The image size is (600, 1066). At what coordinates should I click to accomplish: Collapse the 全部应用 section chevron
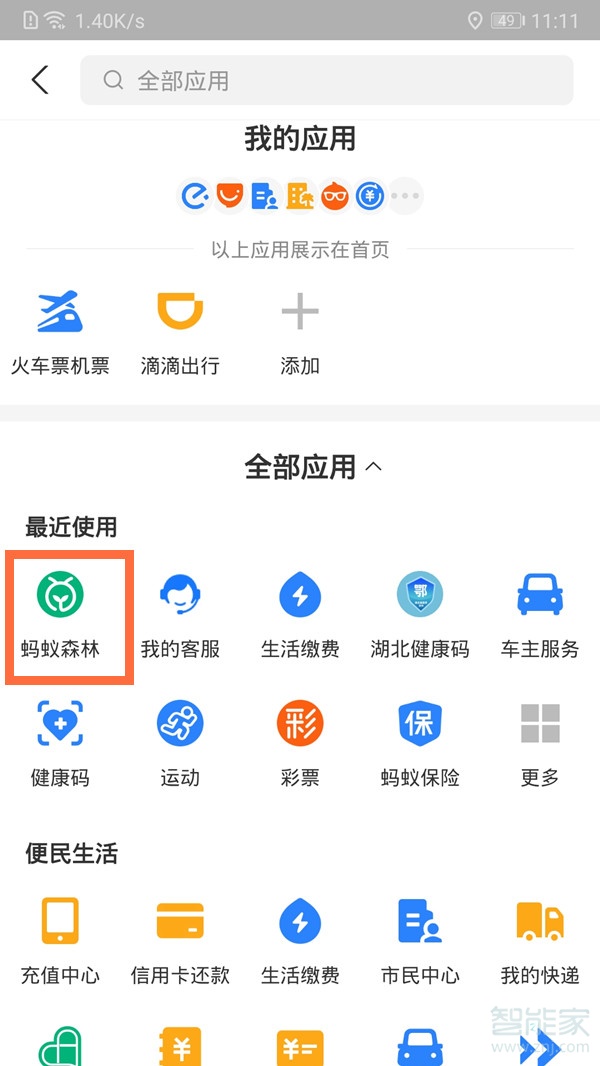pos(374,467)
